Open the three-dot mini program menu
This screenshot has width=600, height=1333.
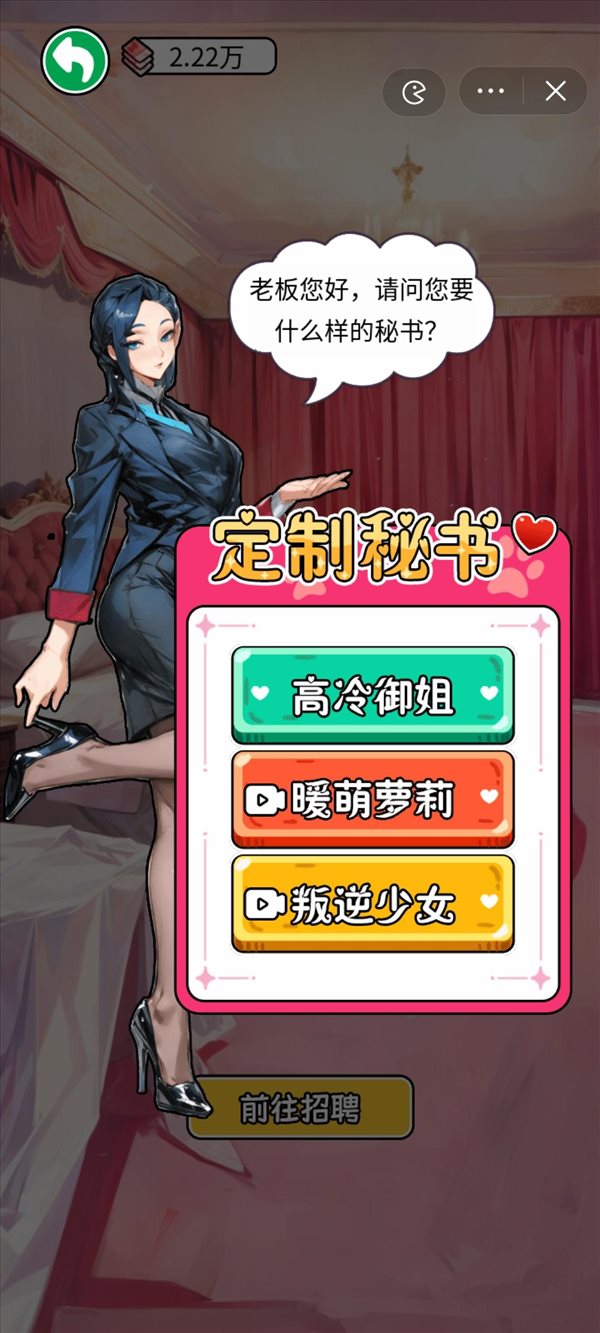pyautogui.click(x=491, y=91)
